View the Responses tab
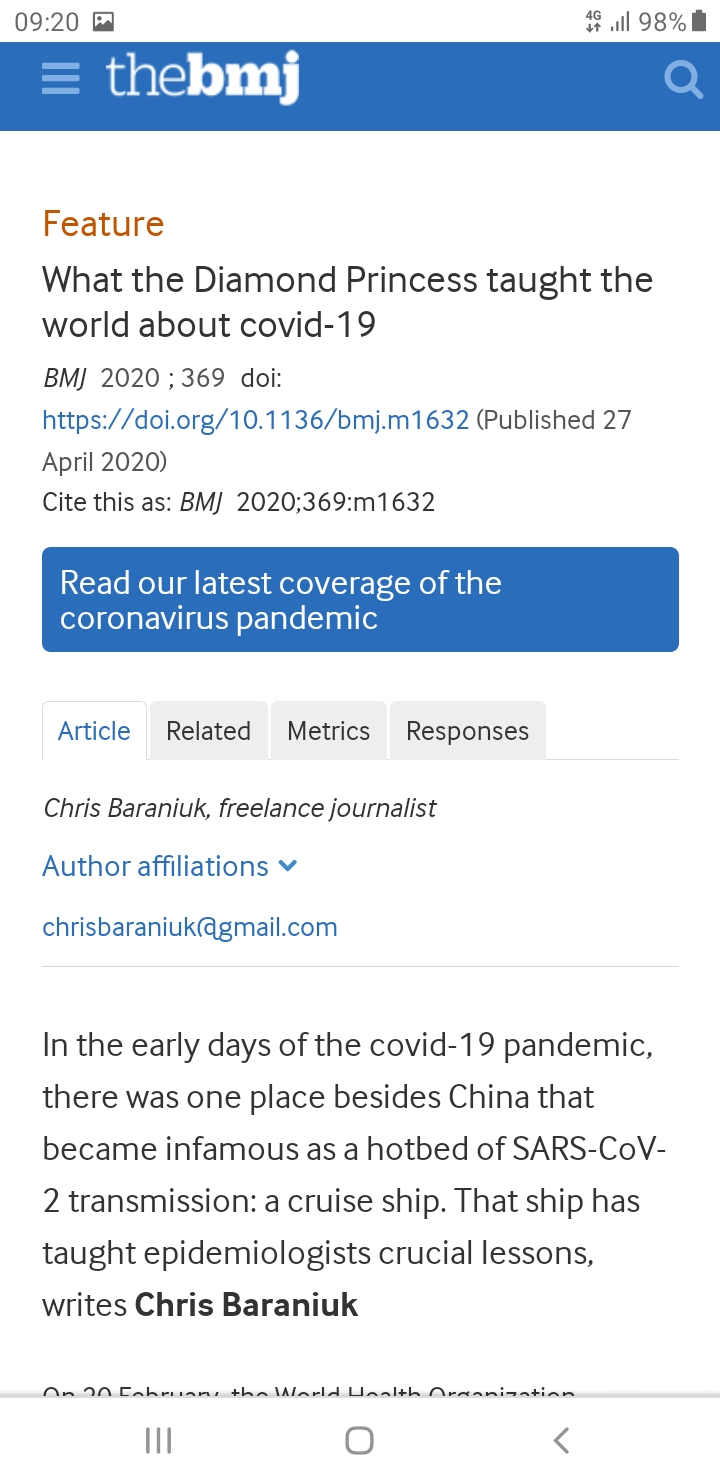 coord(467,731)
